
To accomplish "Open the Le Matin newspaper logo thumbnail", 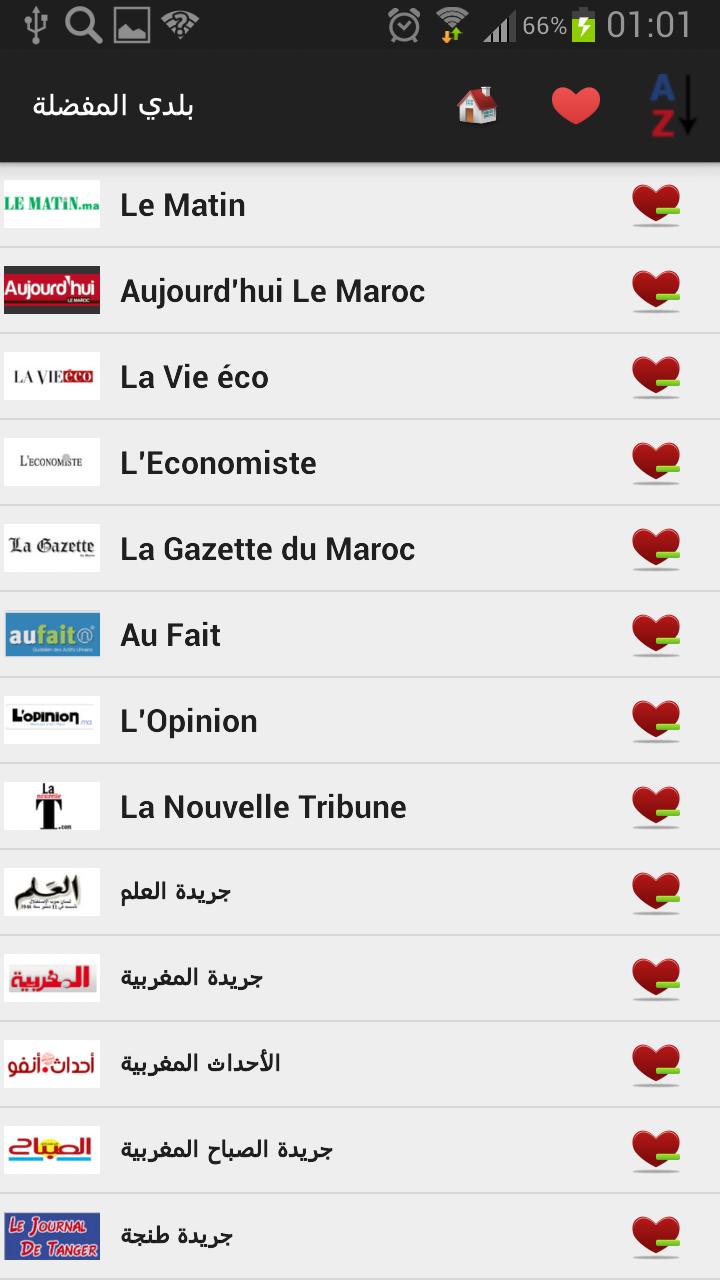I will click(51, 204).
